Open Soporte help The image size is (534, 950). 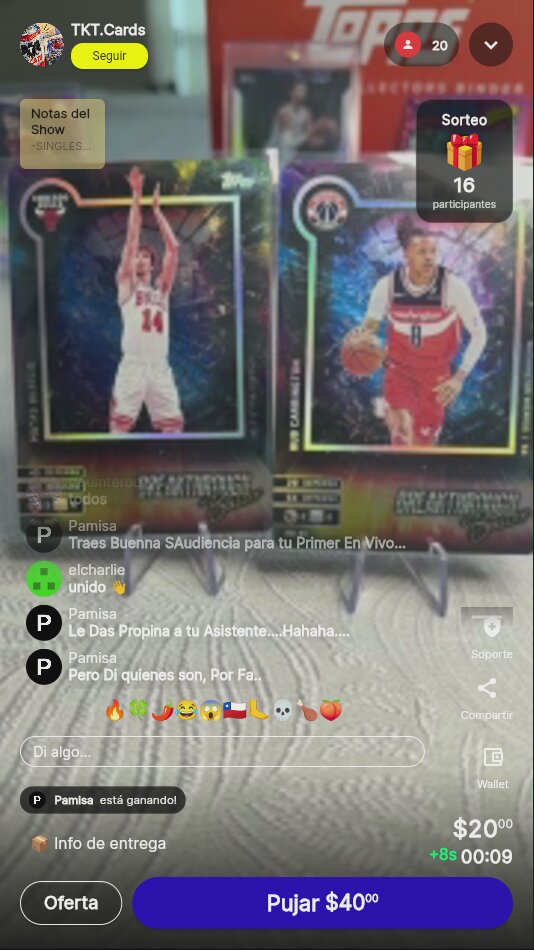coord(492,636)
